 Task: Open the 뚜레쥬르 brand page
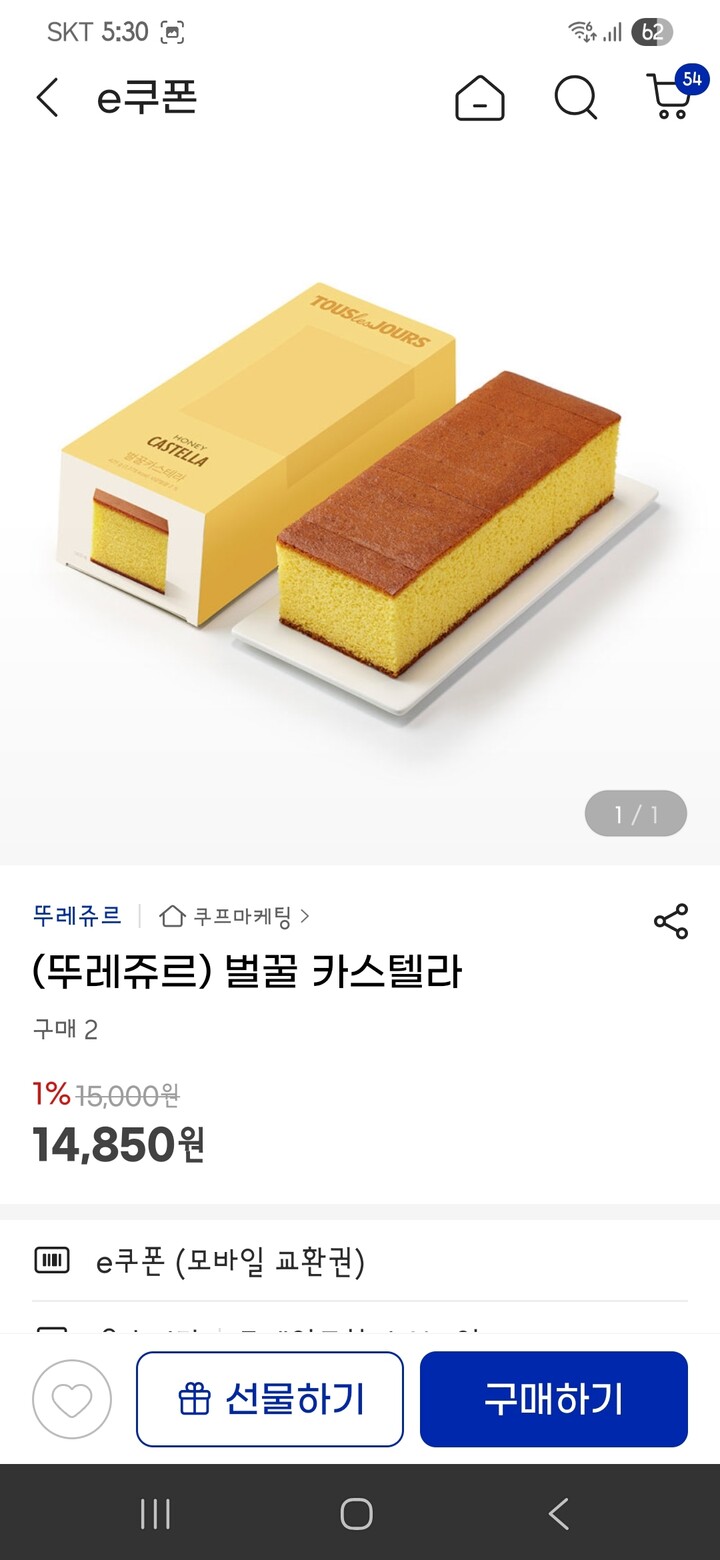click(78, 915)
